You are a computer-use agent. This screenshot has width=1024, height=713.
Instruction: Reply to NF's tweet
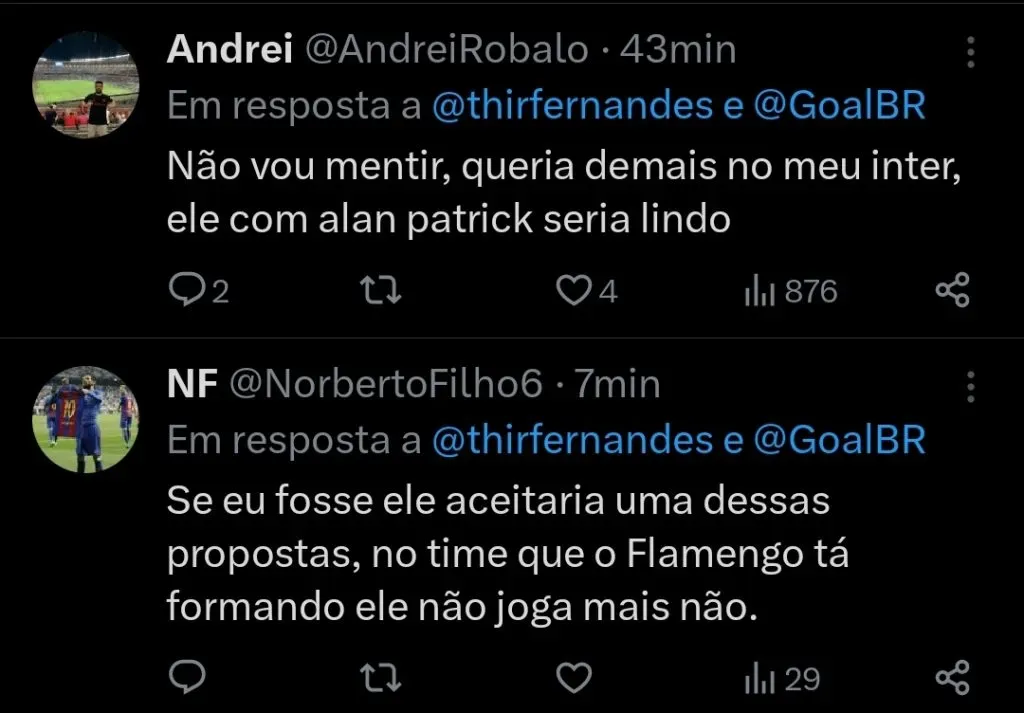tap(187, 679)
